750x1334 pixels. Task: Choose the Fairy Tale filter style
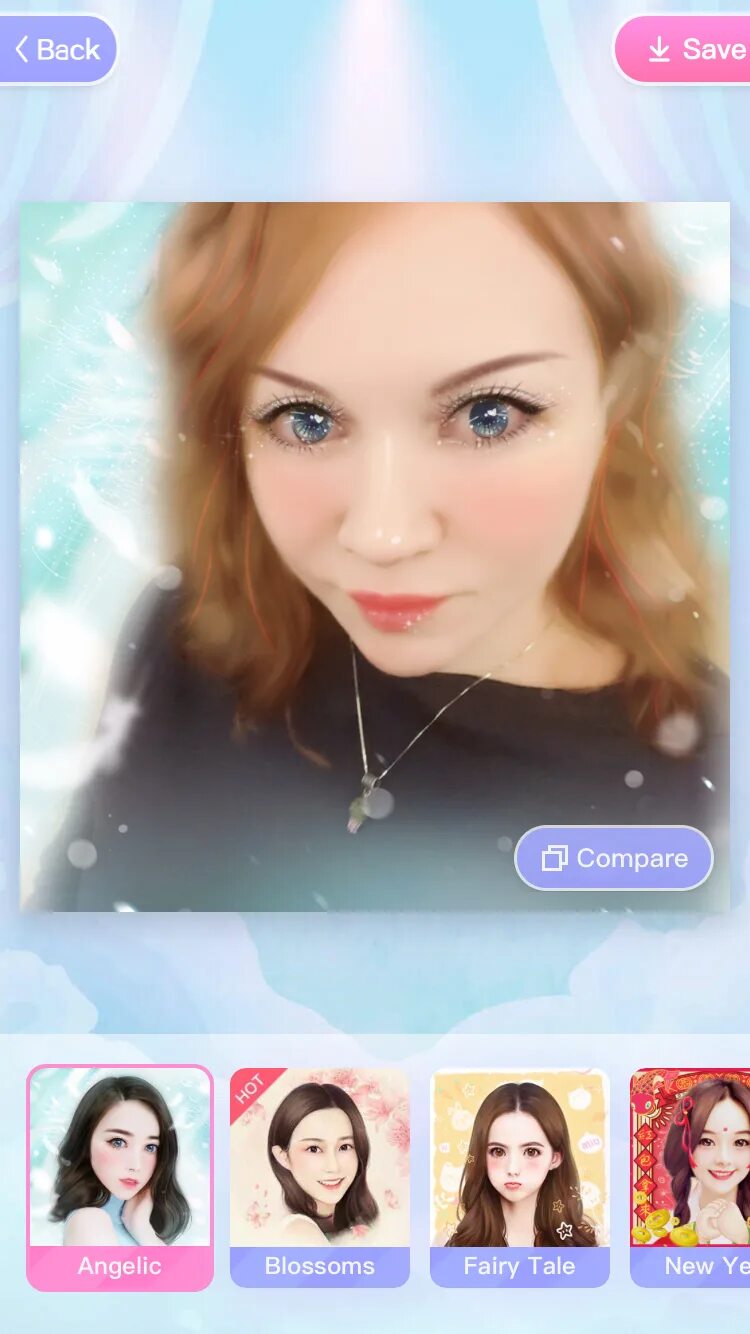(519, 1177)
